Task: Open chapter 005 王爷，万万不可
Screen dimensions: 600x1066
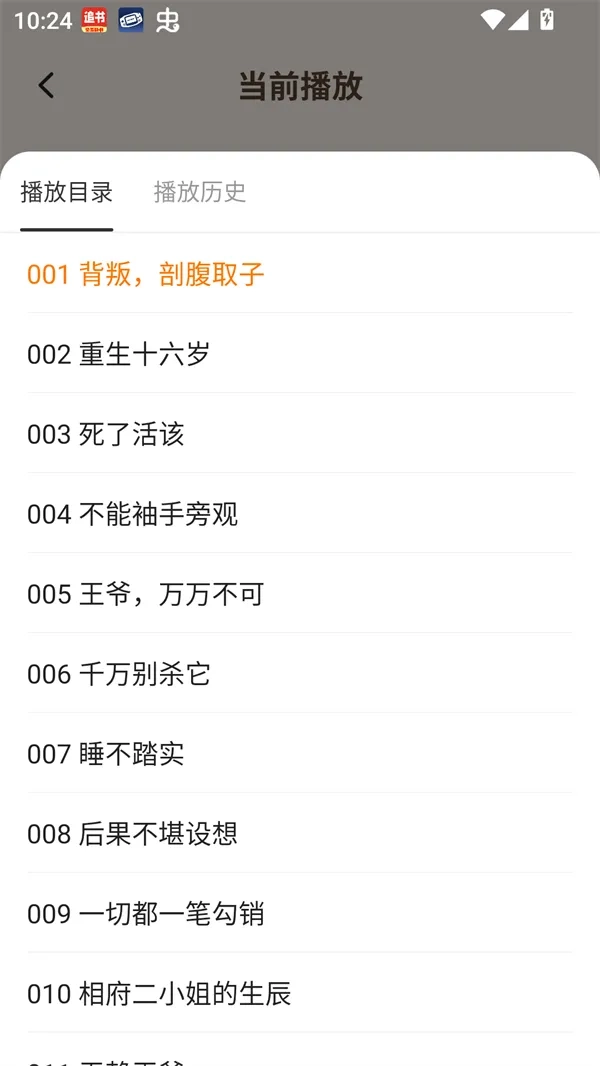Action: coord(146,594)
